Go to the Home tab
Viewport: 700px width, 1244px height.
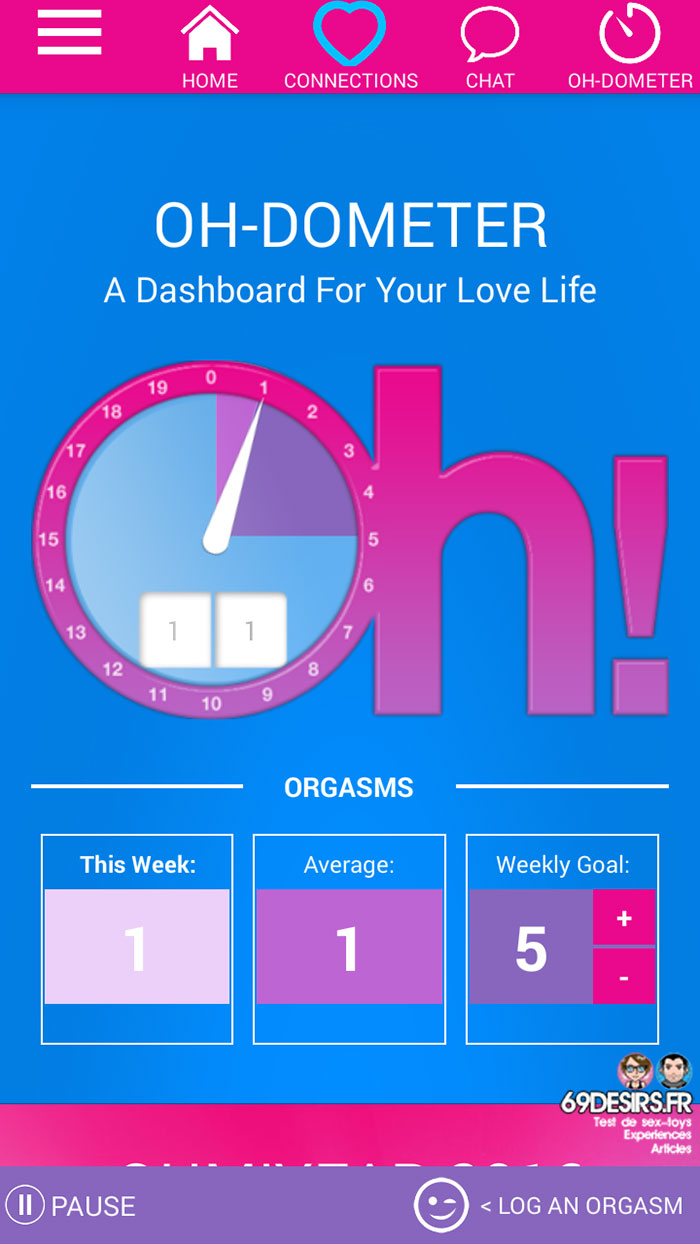(210, 47)
